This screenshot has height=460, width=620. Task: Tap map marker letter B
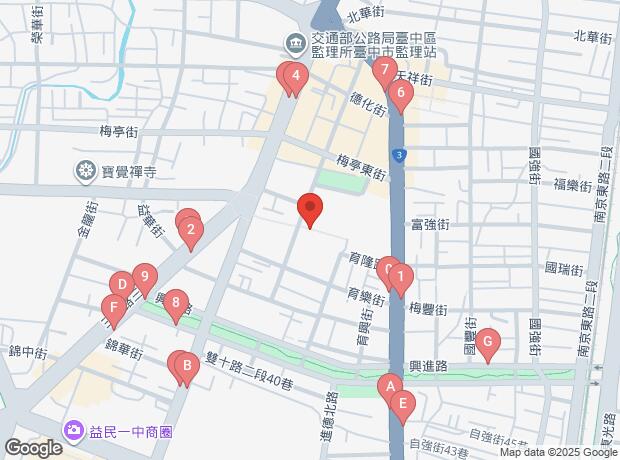click(186, 367)
